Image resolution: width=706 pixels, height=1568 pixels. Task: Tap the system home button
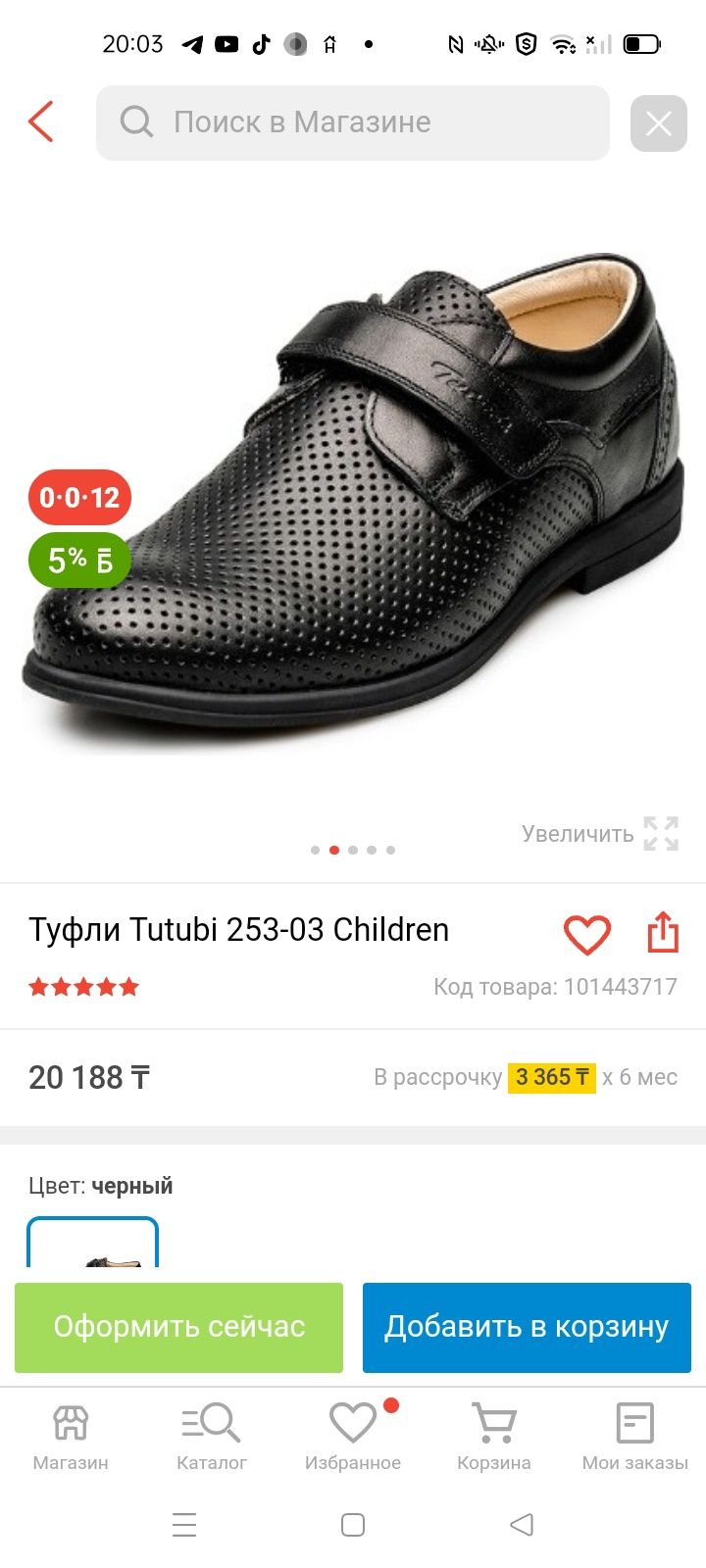click(x=353, y=1525)
